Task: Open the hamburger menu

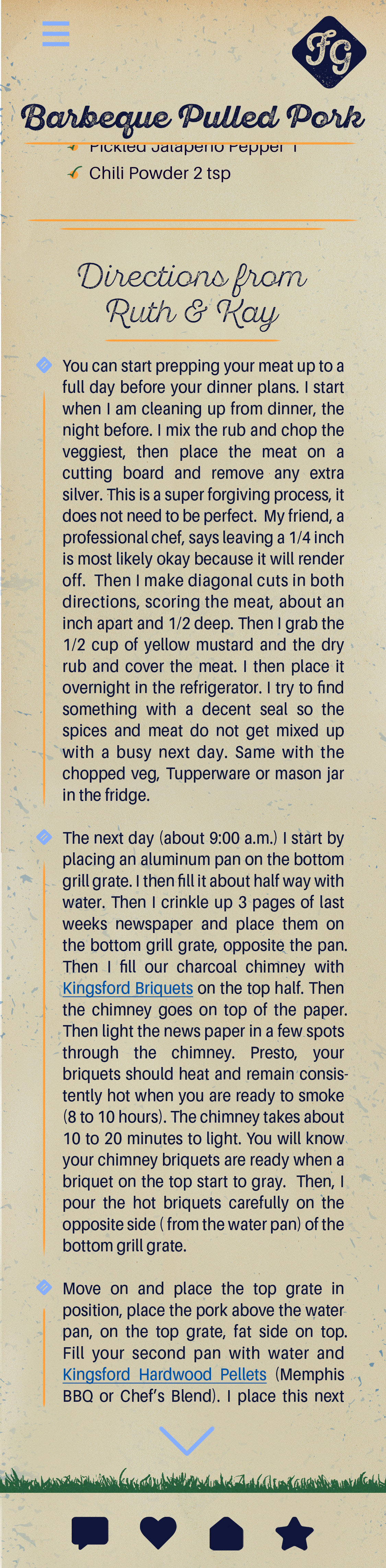Action: click(x=55, y=33)
